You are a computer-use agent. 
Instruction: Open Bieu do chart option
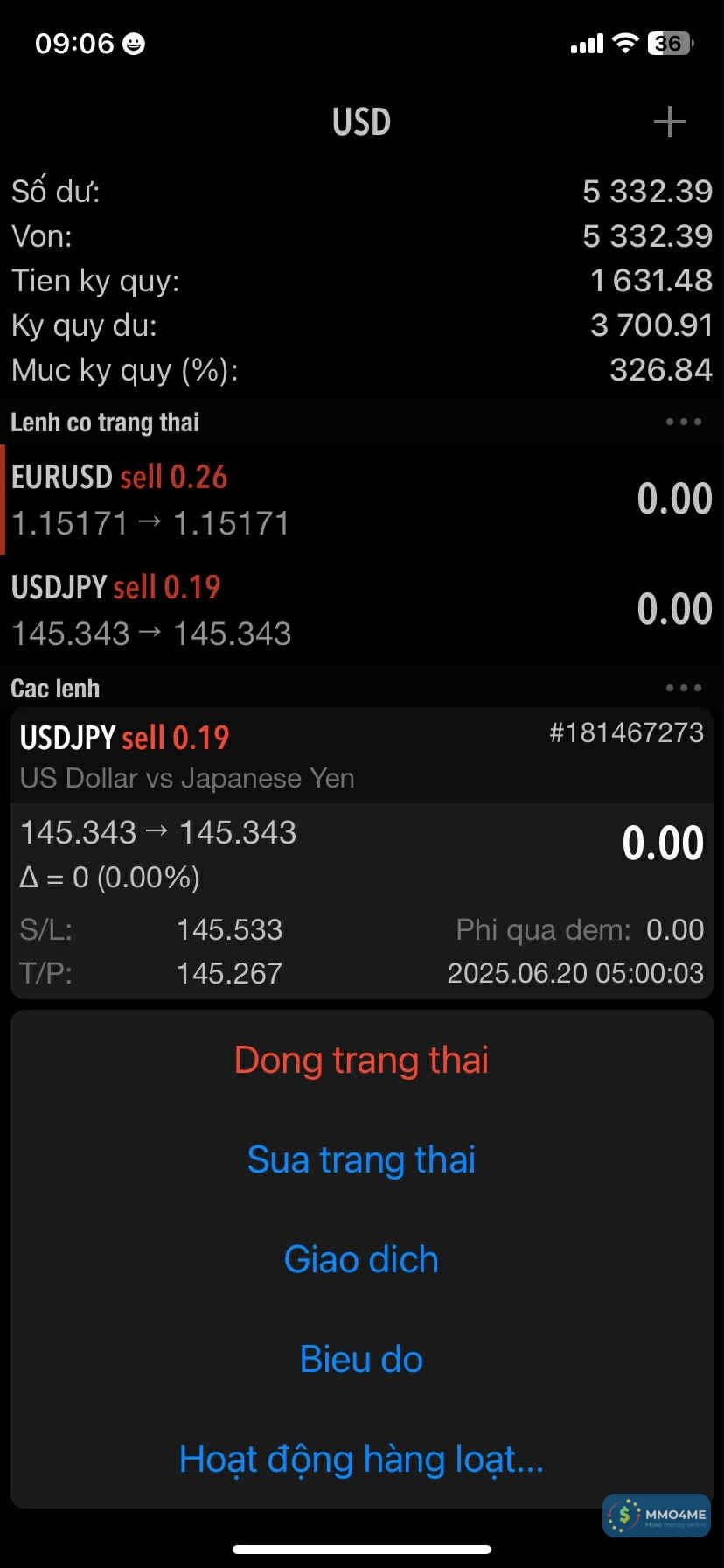click(361, 1359)
